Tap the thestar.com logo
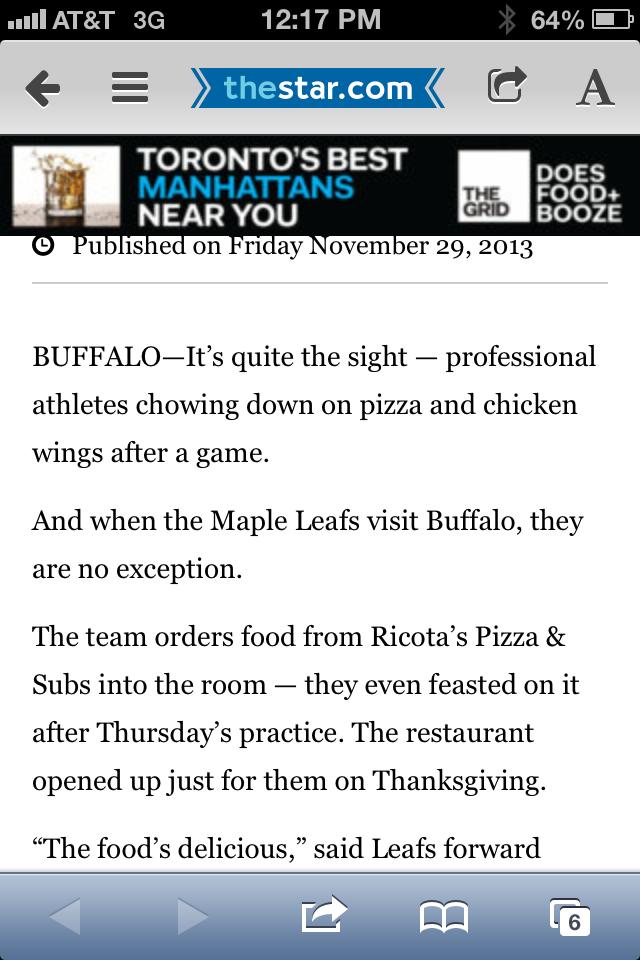640x960 pixels. tap(318, 88)
